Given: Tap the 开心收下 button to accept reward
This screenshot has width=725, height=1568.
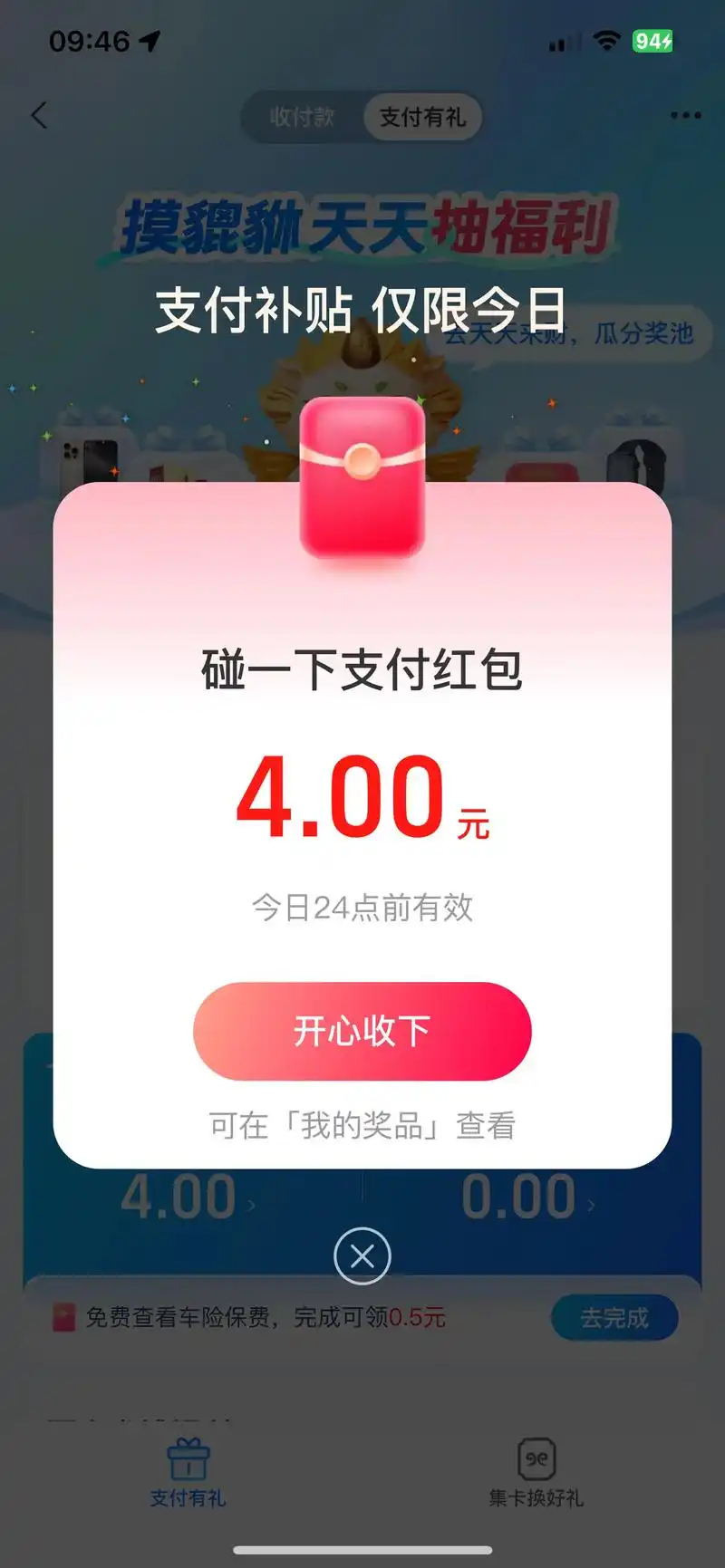Looking at the screenshot, I should click(362, 1030).
